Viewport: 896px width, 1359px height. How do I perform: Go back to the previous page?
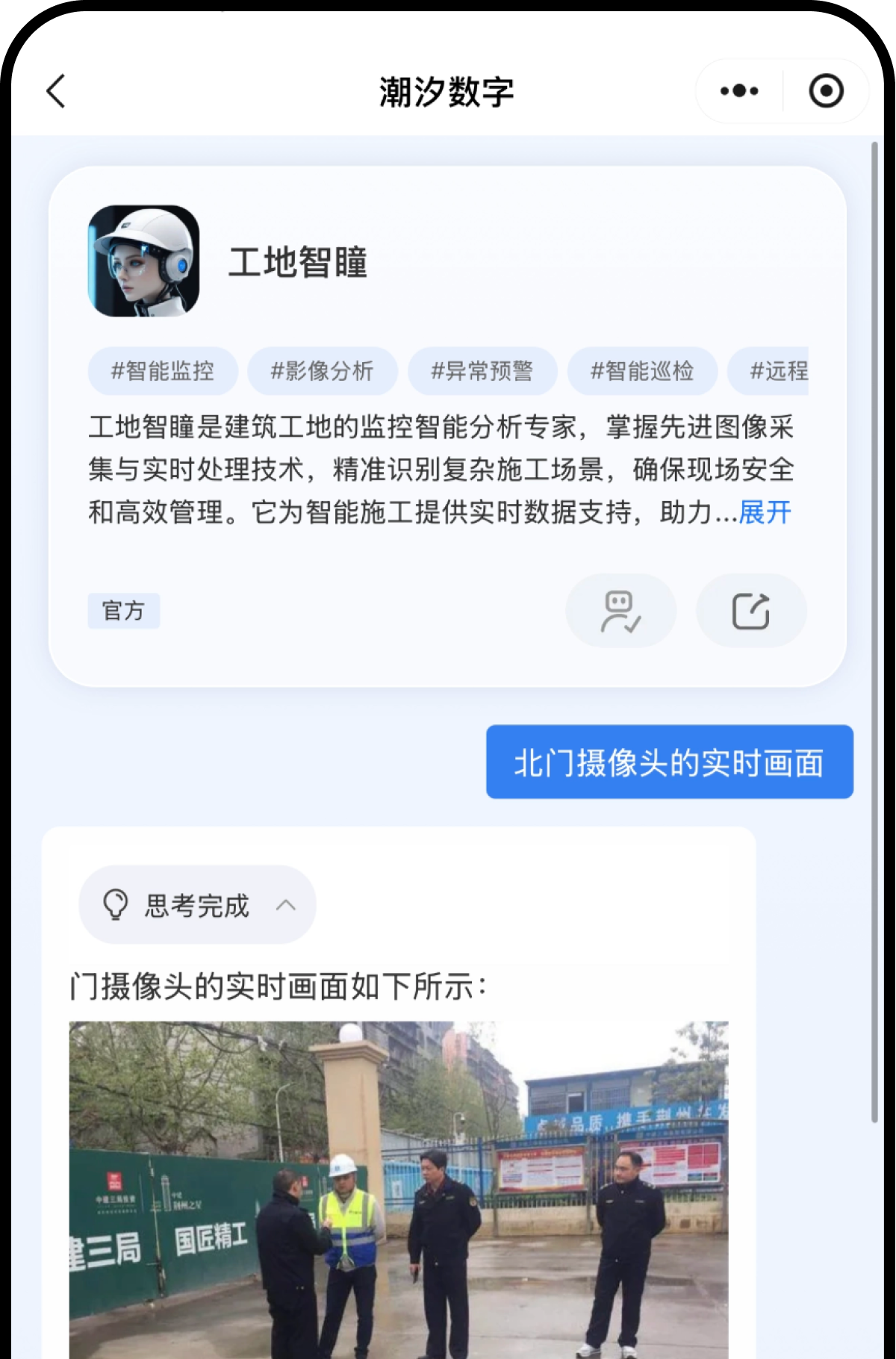point(57,91)
